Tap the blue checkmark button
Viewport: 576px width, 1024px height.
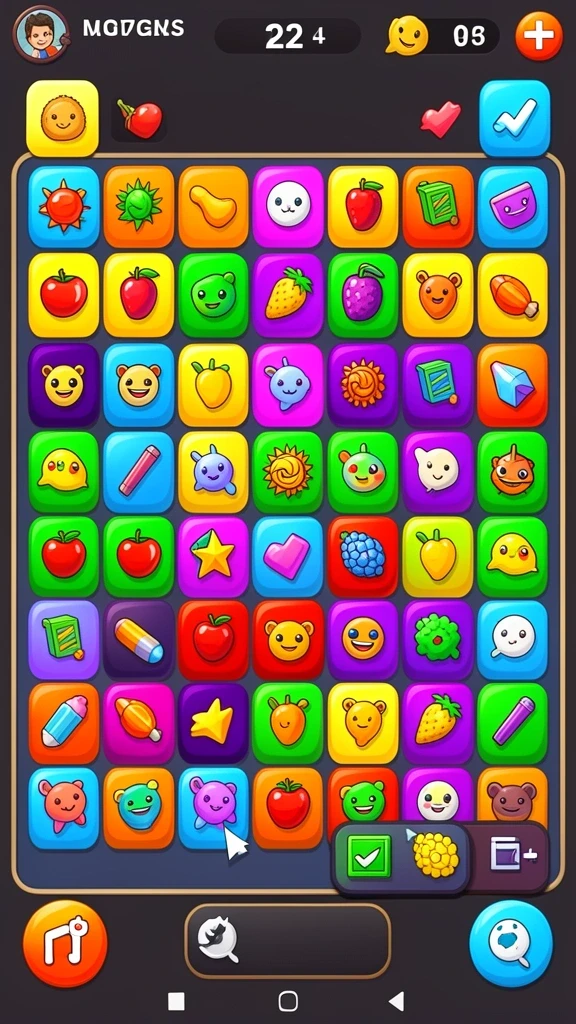point(515,118)
